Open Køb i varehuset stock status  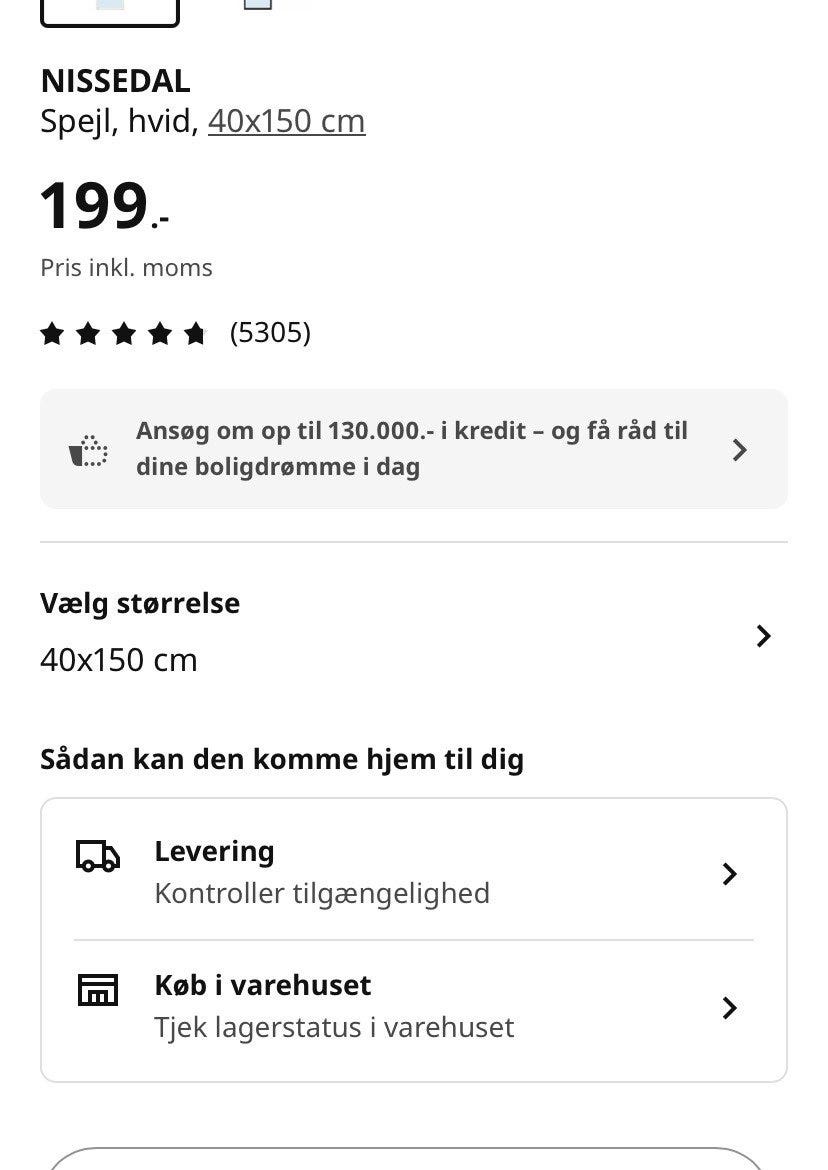point(413,1006)
